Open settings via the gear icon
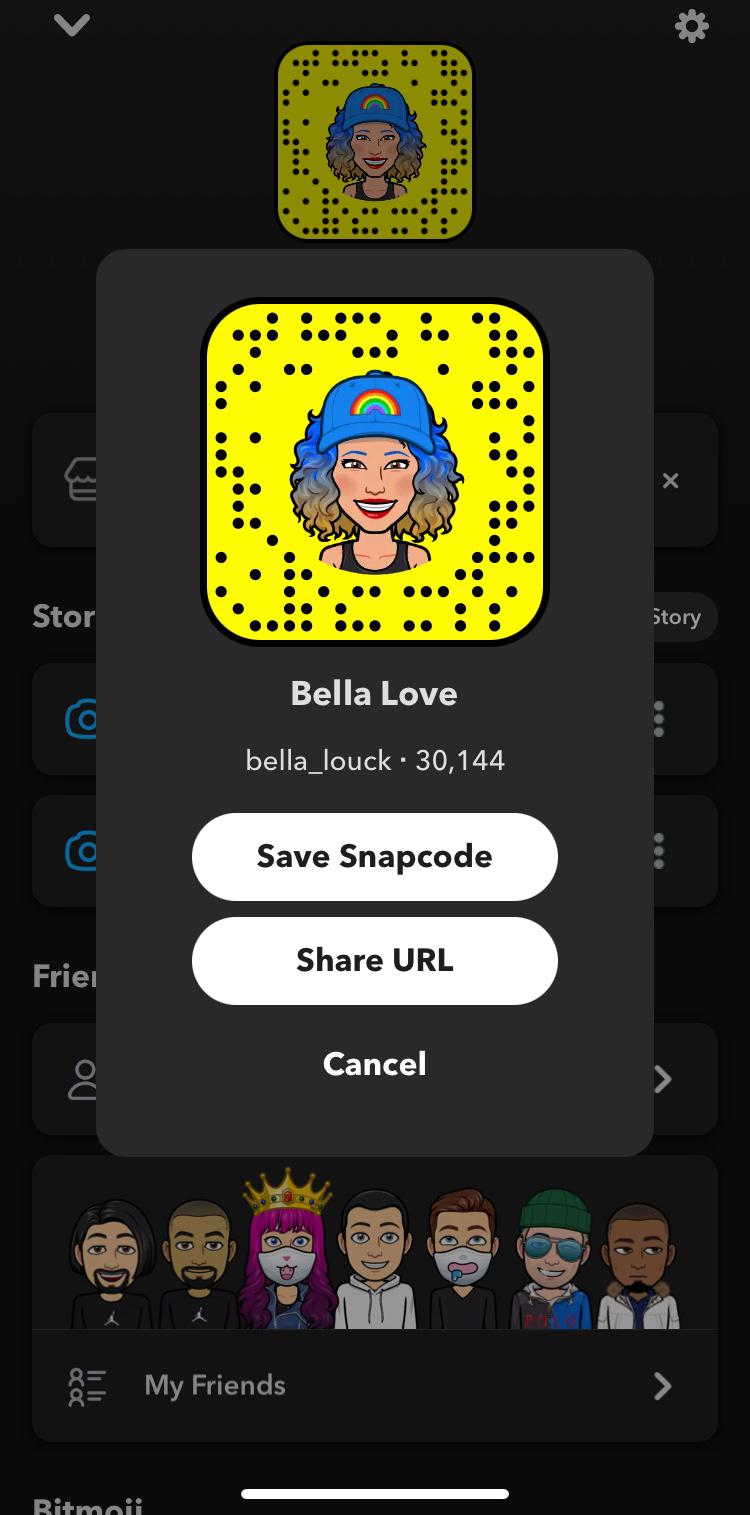This screenshot has width=750, height=1515. (691, 27)
